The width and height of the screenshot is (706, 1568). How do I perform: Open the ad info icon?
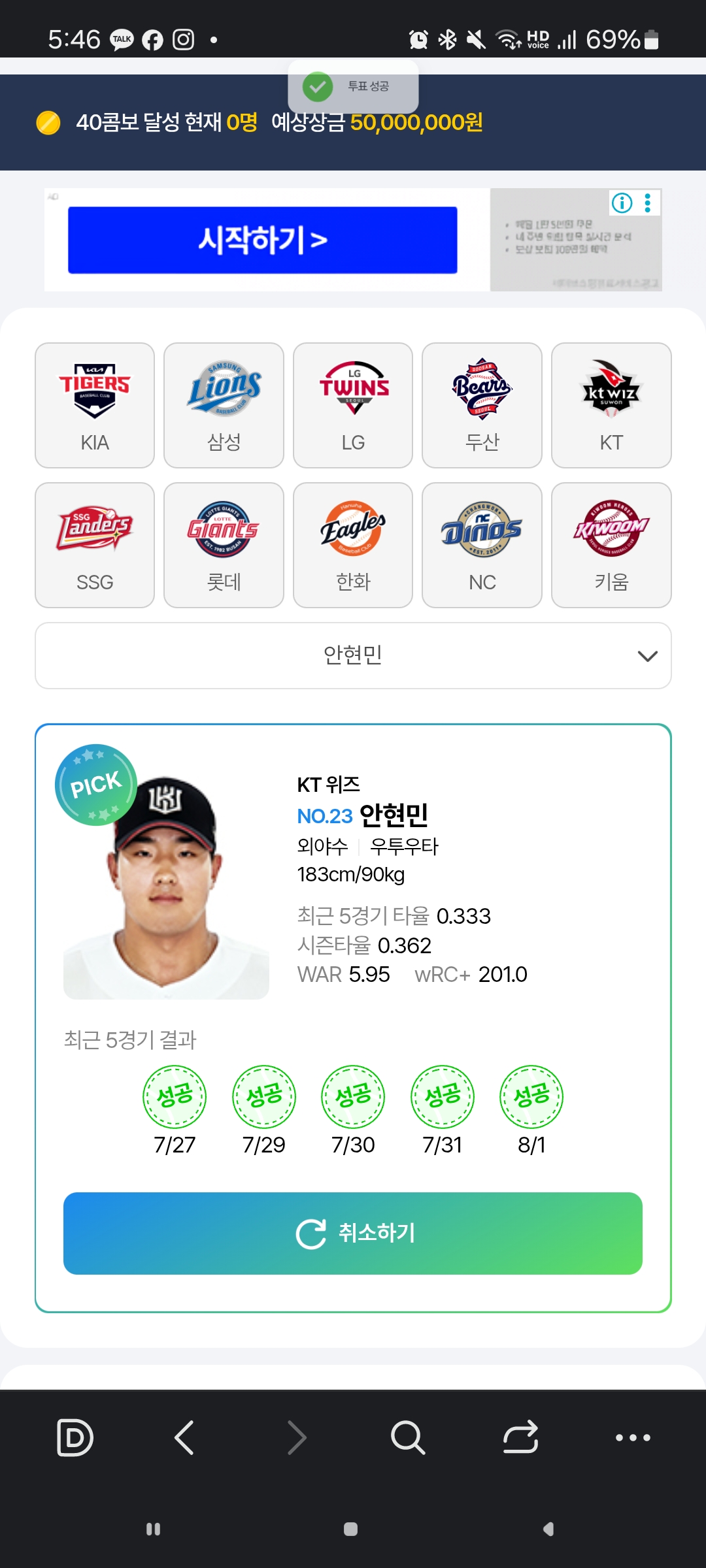coord(622,203)
